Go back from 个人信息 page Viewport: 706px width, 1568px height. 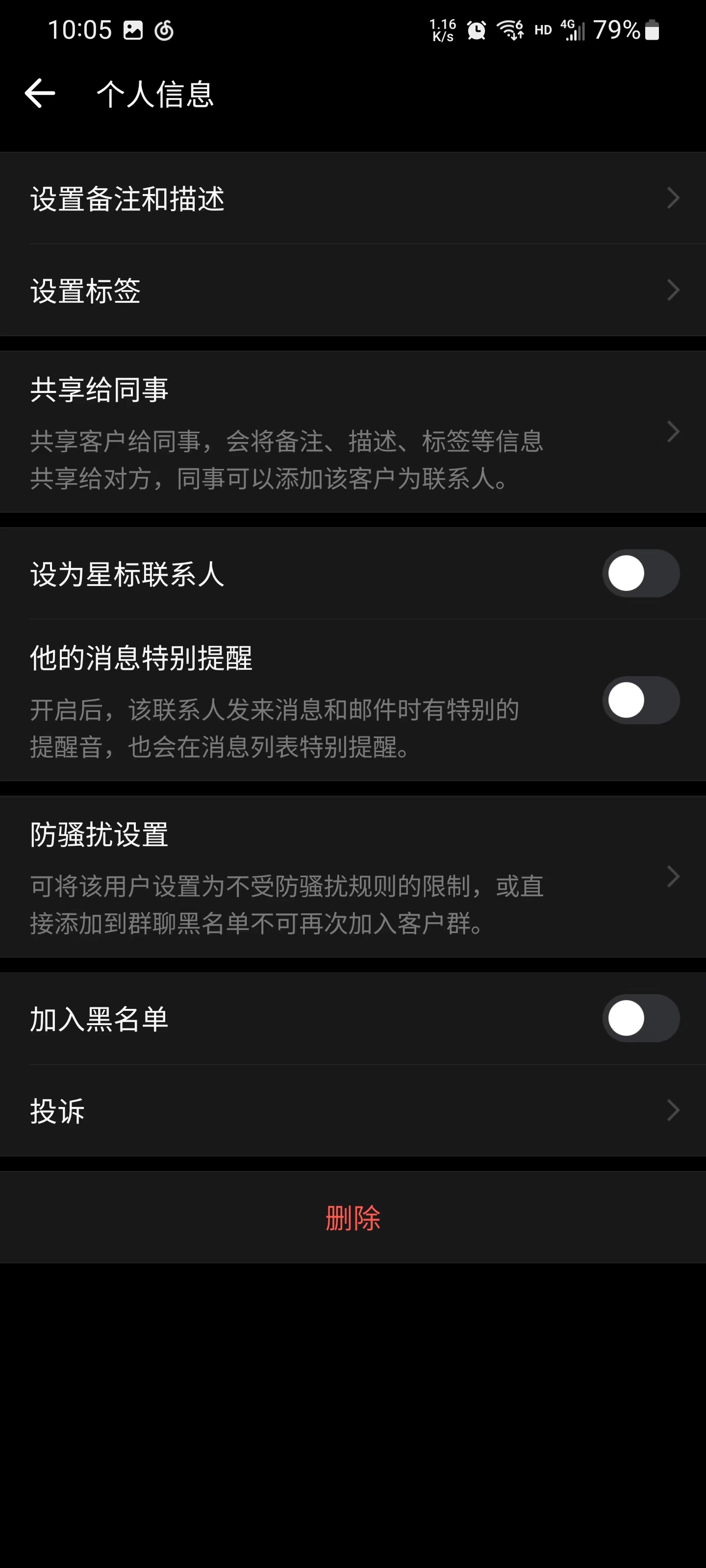click(x=40, y=94)
